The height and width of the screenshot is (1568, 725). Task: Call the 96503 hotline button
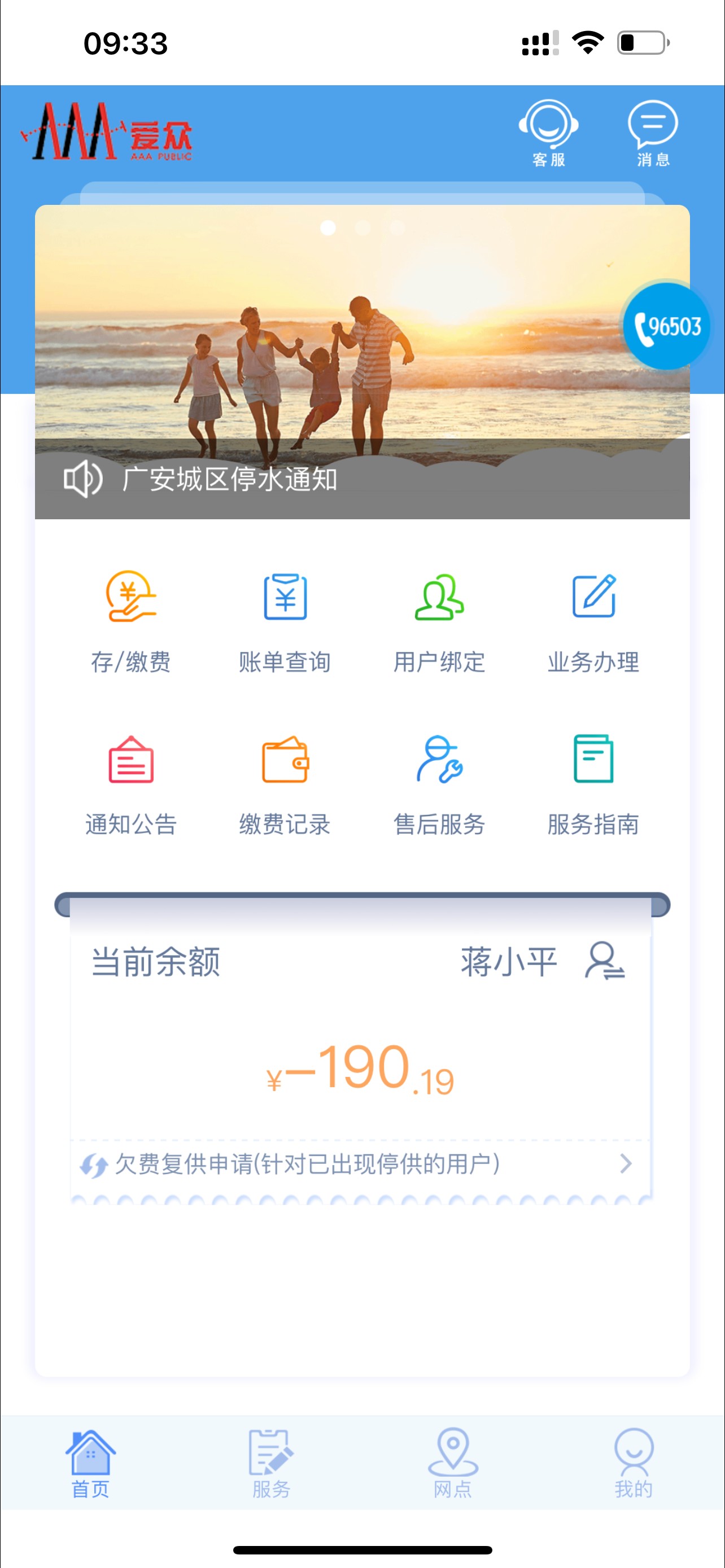[x=667, y=326]
